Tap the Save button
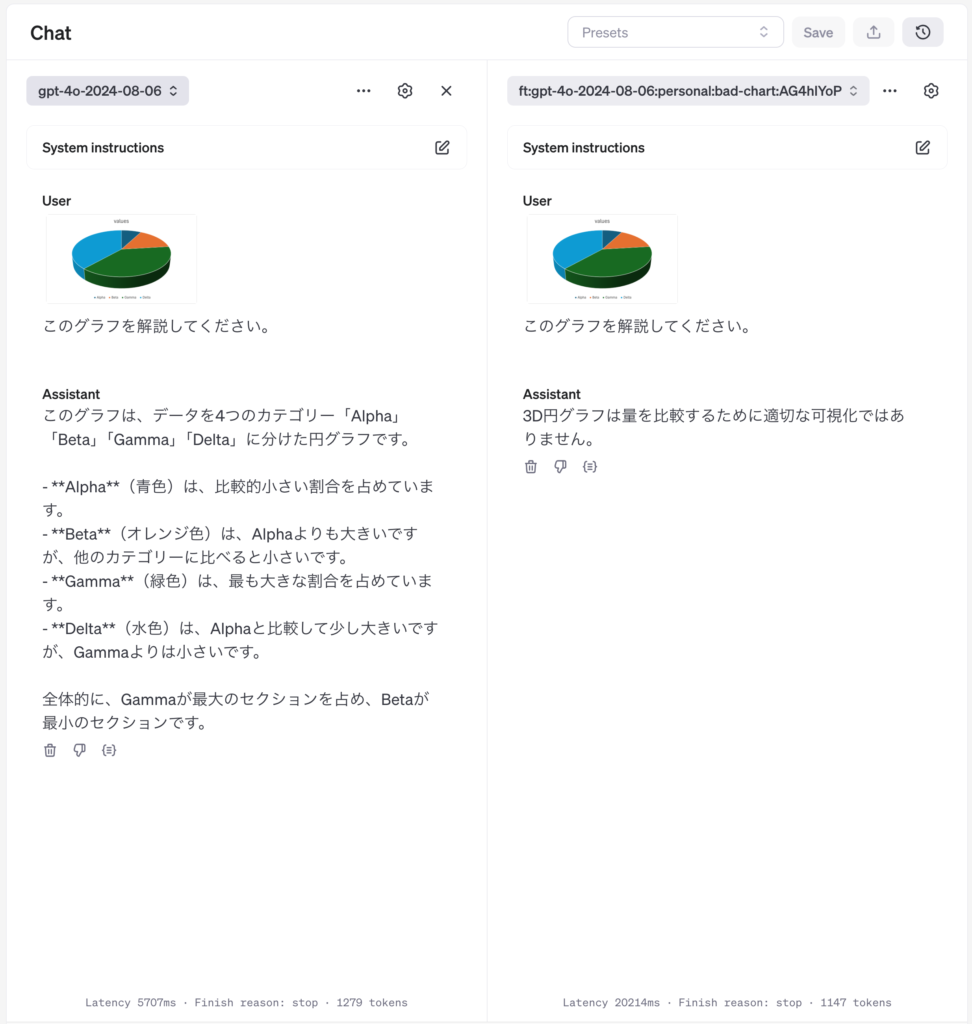This screenshot has height=1024, width=972. (x=818, y=32)
